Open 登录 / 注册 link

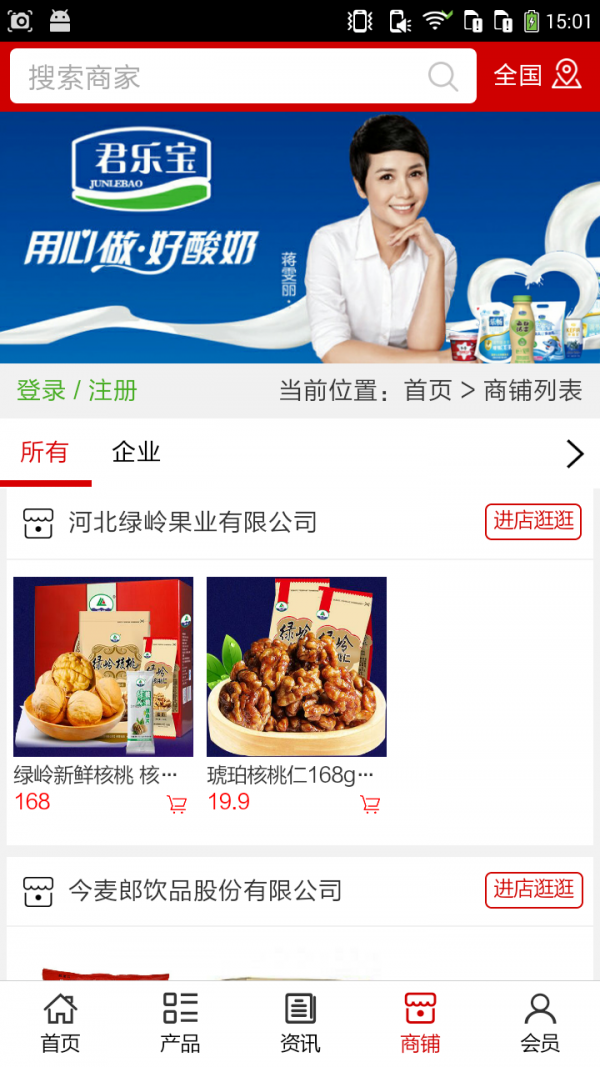[77, 391]
